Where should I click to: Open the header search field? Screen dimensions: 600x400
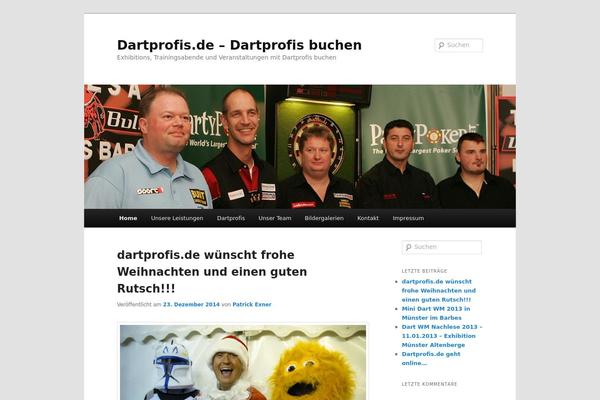click(463, 45)
